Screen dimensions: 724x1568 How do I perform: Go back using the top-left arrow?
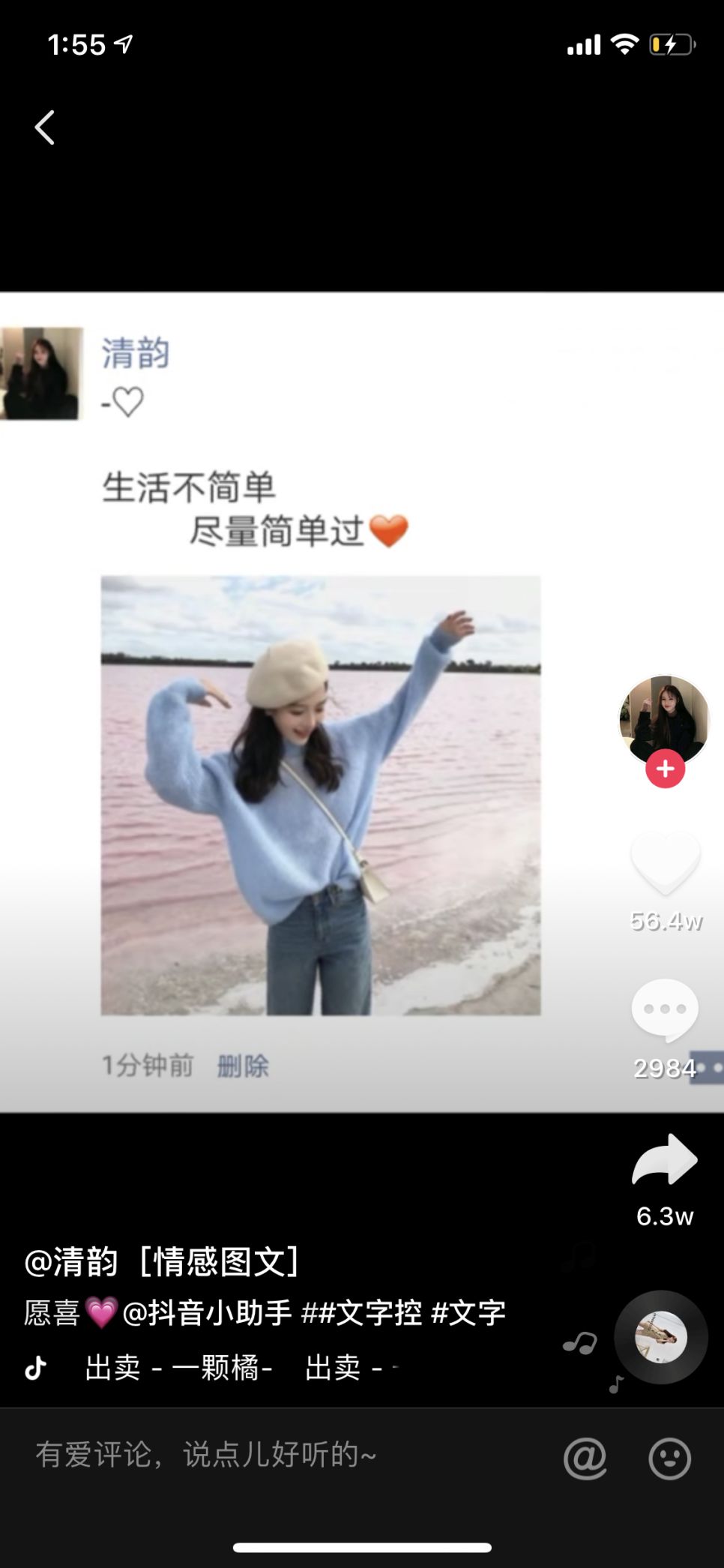pyautogui.click(x=45, y=127)
